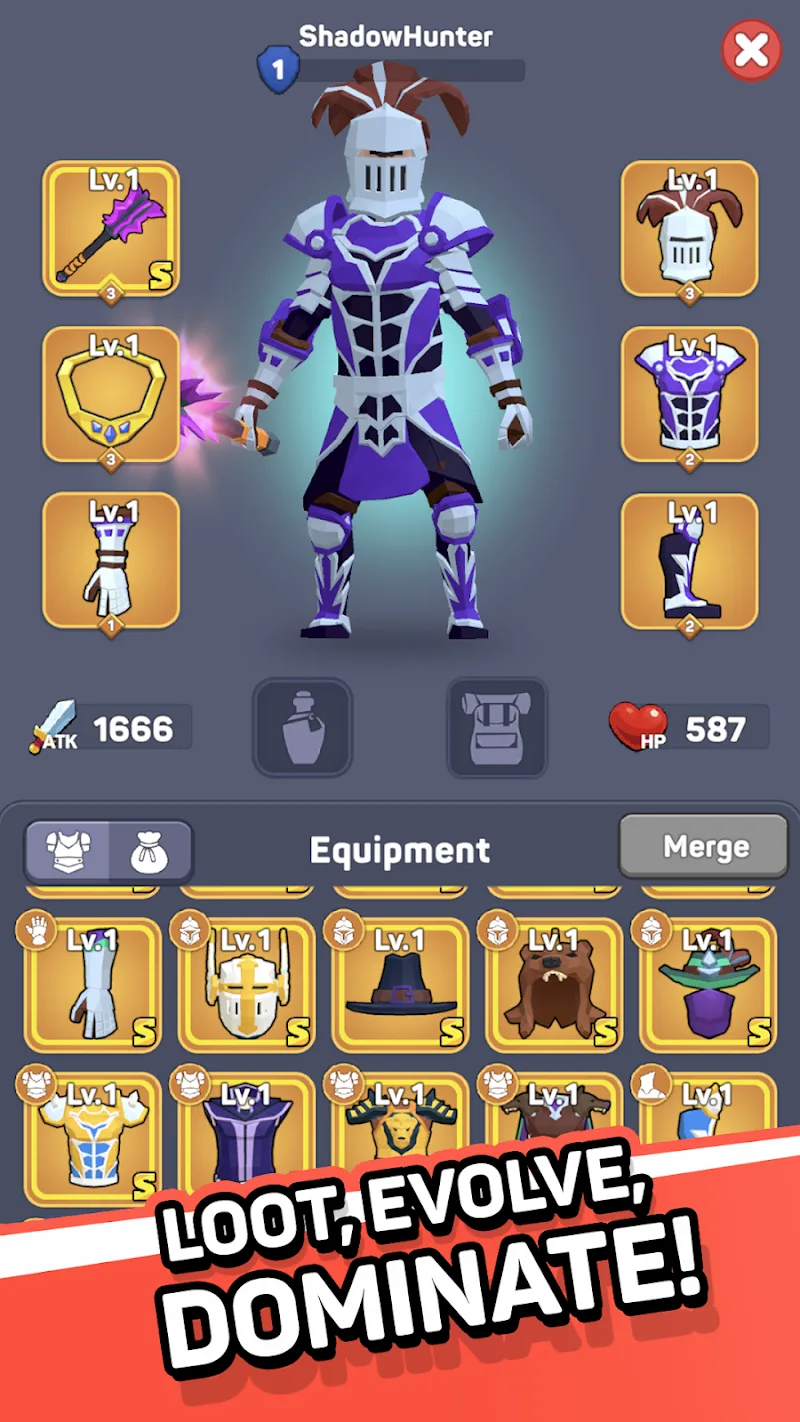
Task: Choose the dark purple robe item
Action: (246, 1135)
